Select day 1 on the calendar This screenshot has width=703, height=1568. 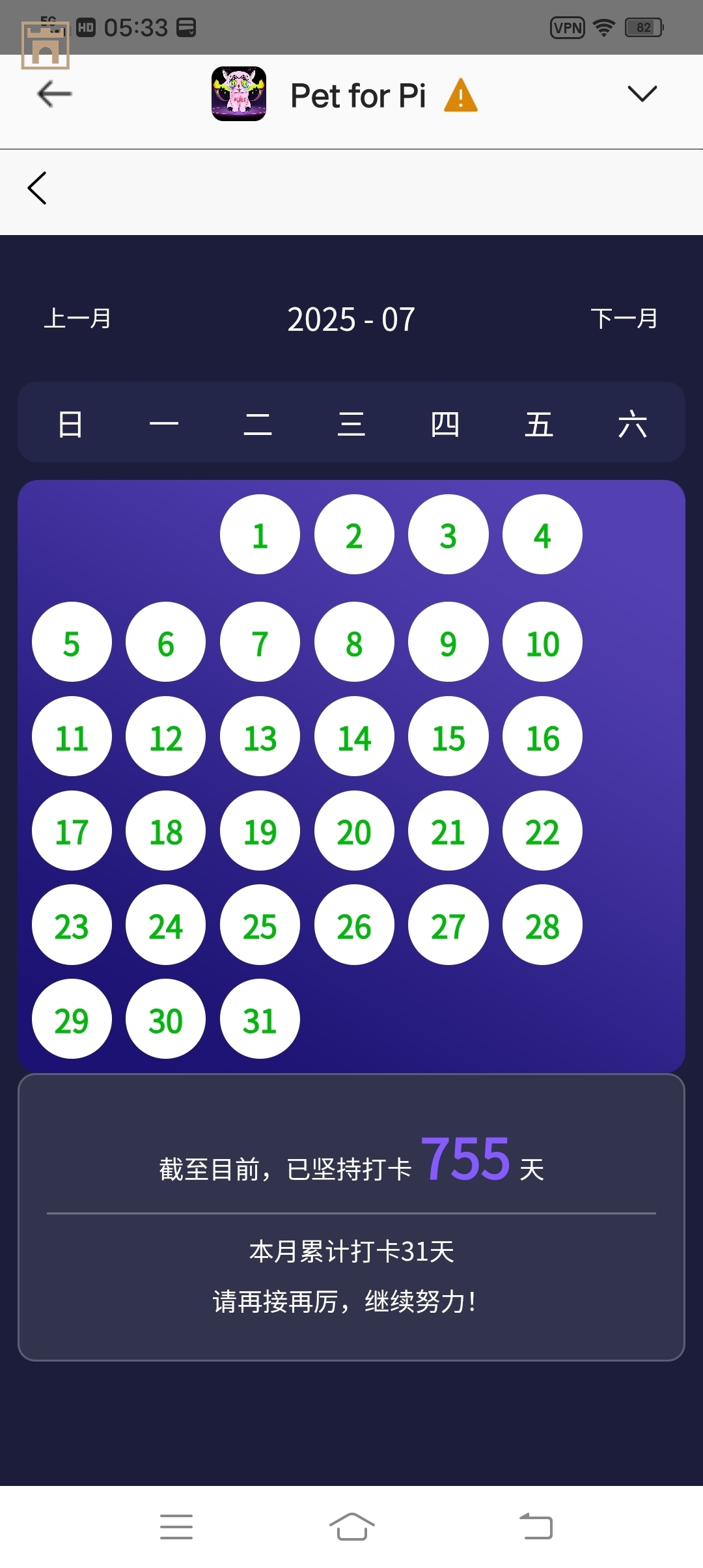tap(260, 535)
